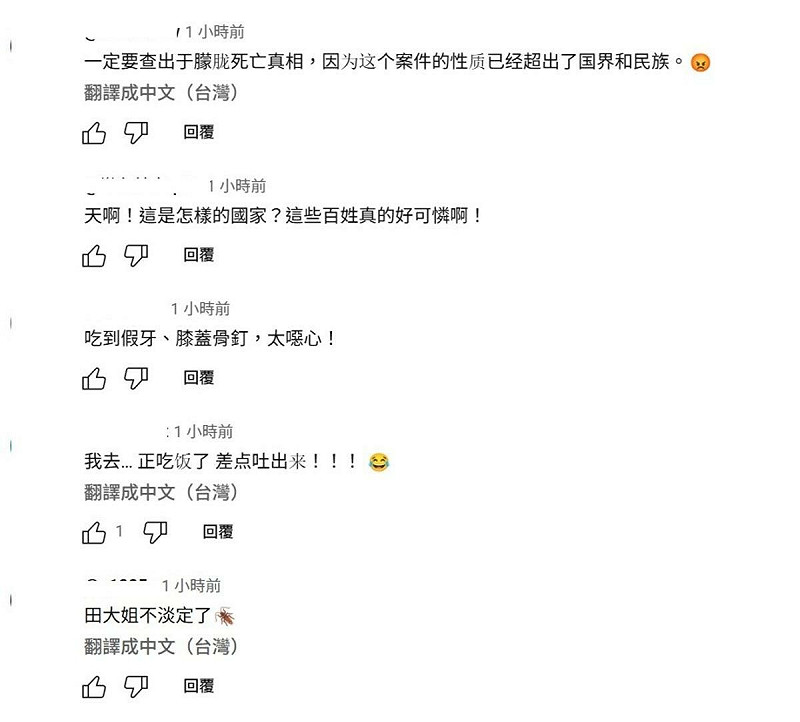
Task: Dislike the 天啊！這是怎樣的國家 comment
Action: point(136,256)
